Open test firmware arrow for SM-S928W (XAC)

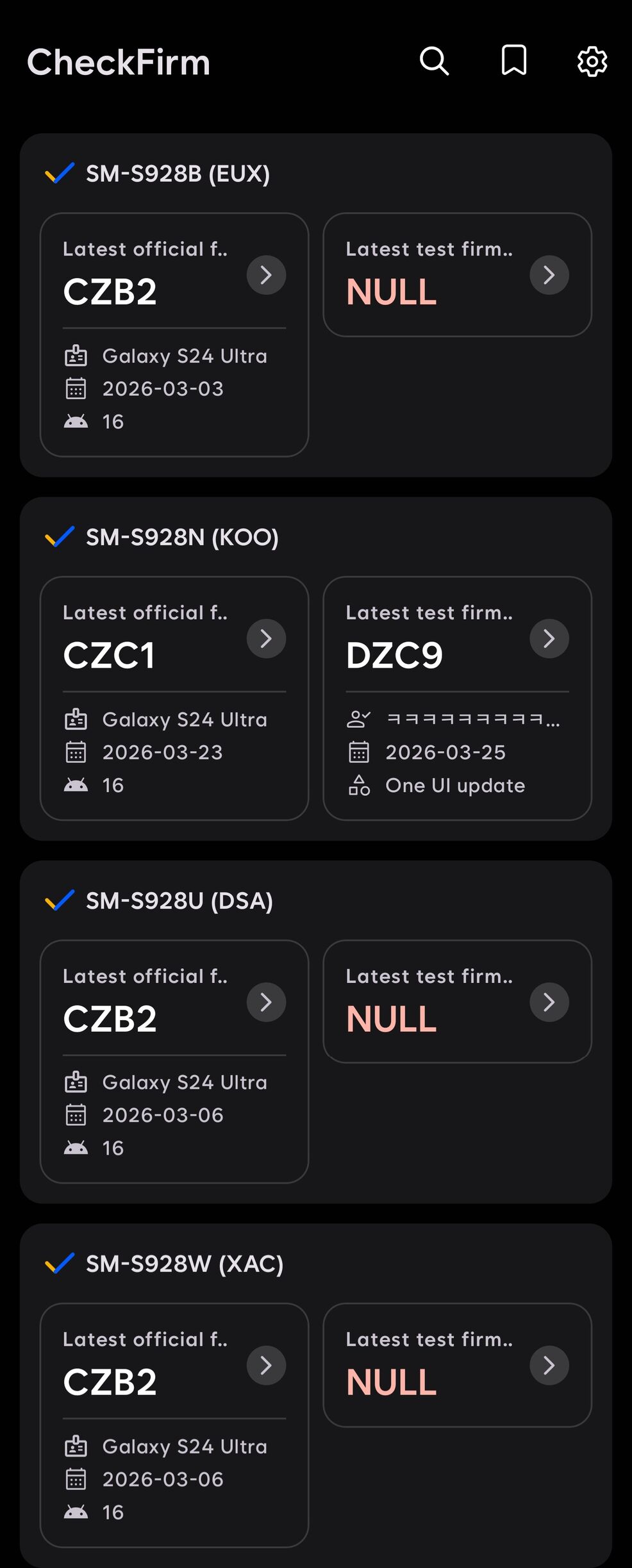pos(549,1366)
